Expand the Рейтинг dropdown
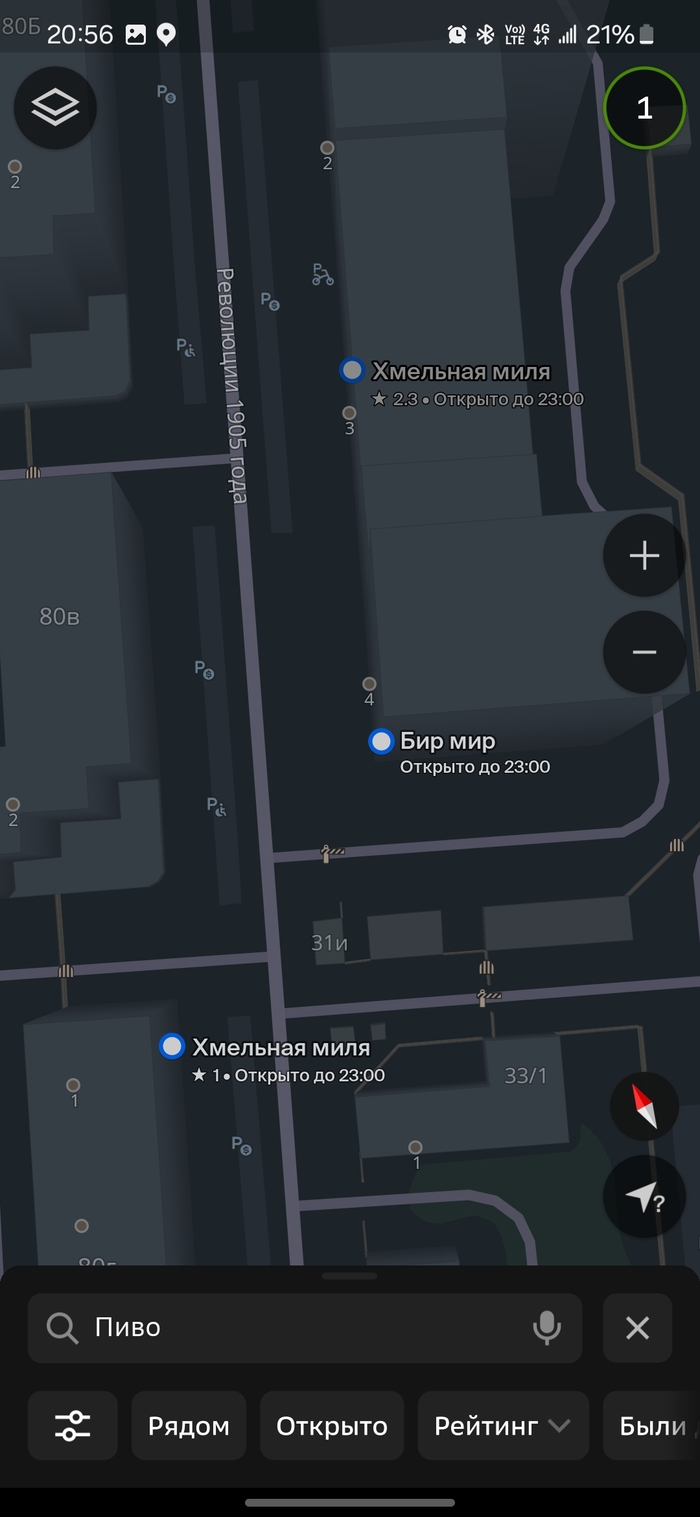Viewport: 700px width, 1517px height. (502, 1425)
